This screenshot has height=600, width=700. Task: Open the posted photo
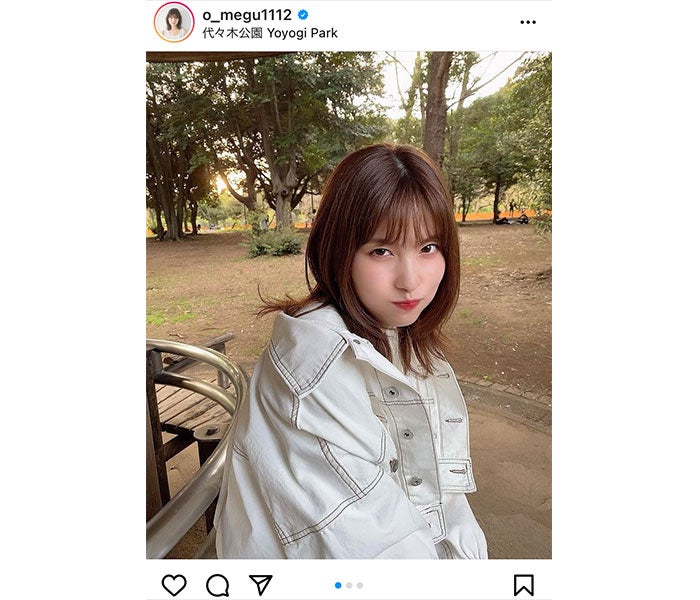pos(348,305)
